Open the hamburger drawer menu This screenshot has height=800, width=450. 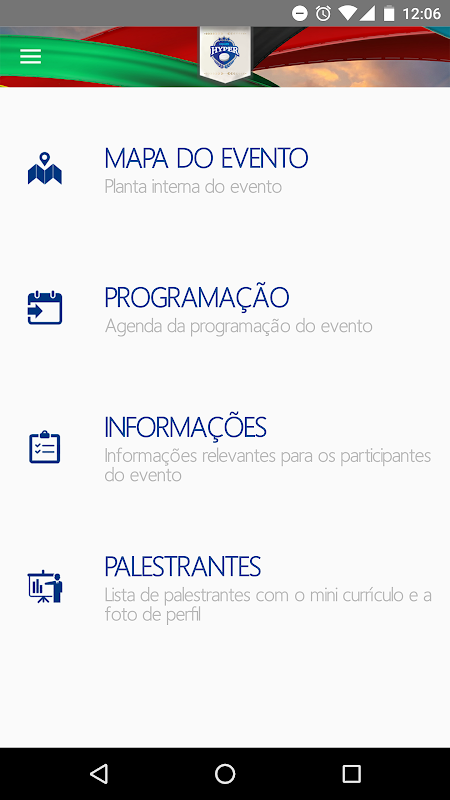pyautogui.click(x=31, y=56)
